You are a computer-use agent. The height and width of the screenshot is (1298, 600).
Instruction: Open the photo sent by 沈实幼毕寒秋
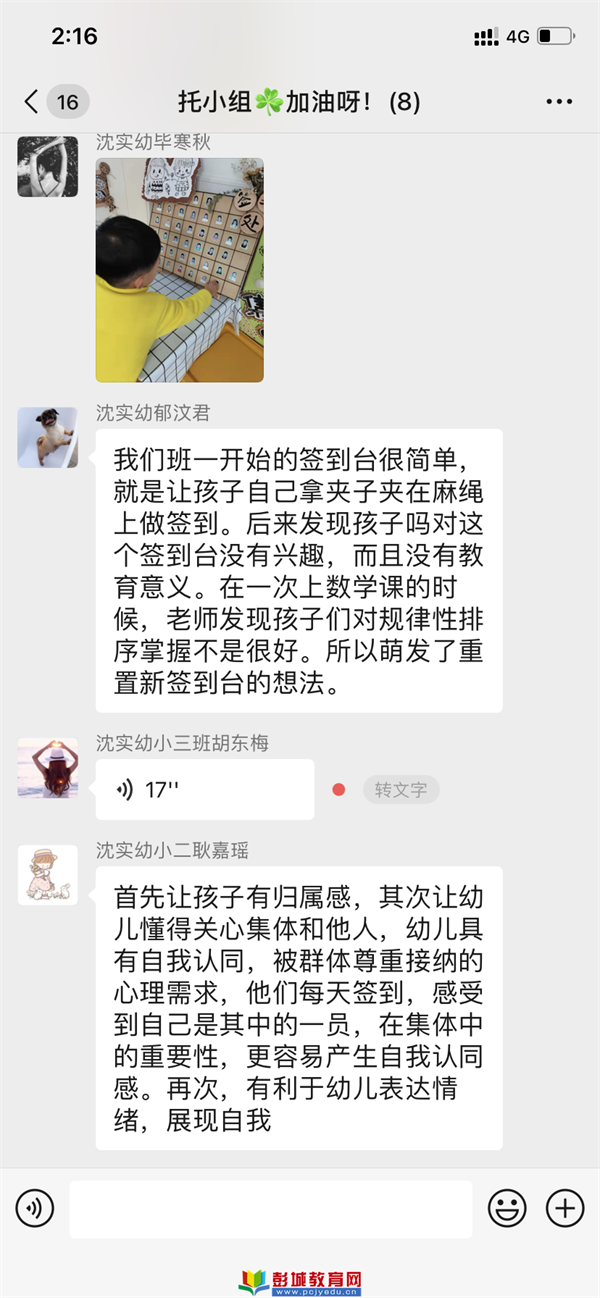point(180,270)
